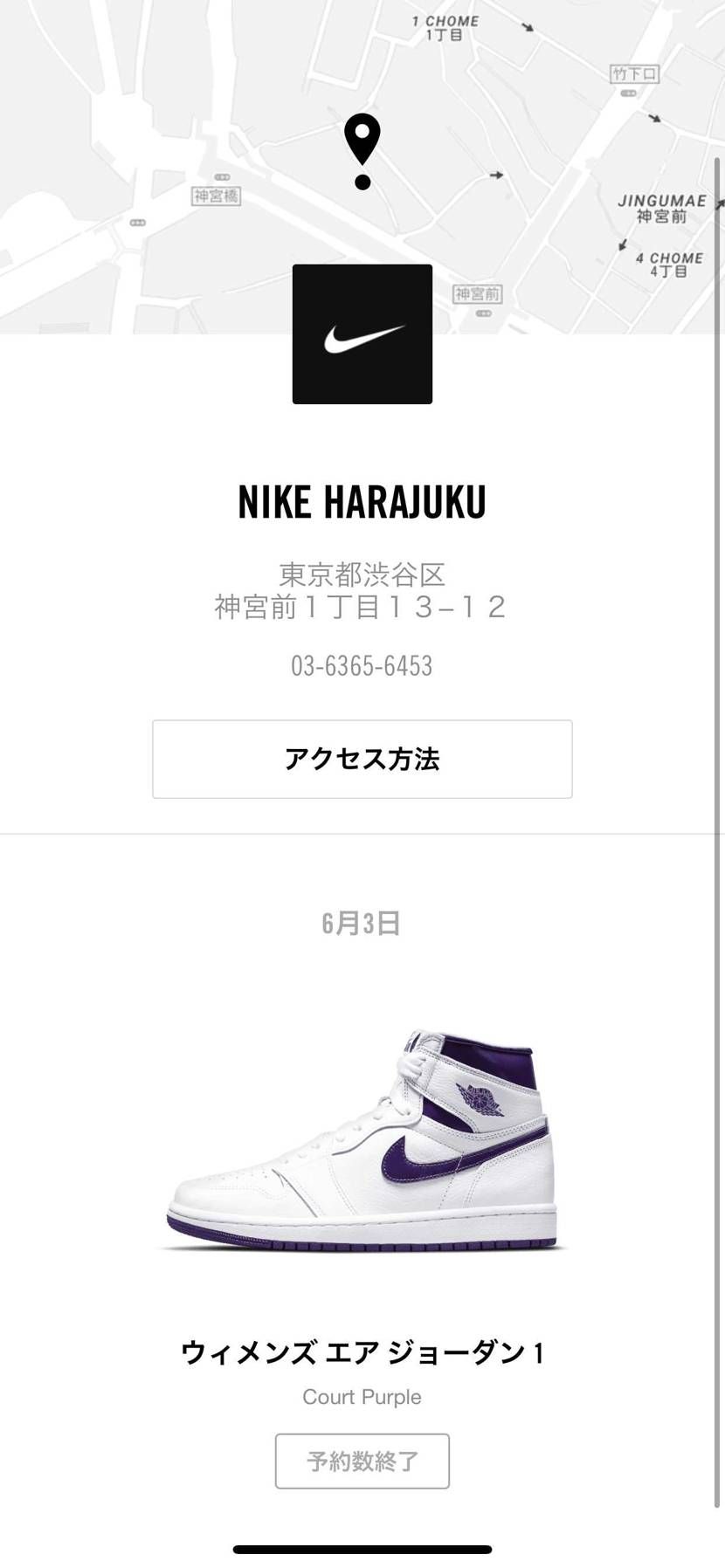Click the Nike swoosh store logo
725x1568 pixels.
tap(362, 334)
